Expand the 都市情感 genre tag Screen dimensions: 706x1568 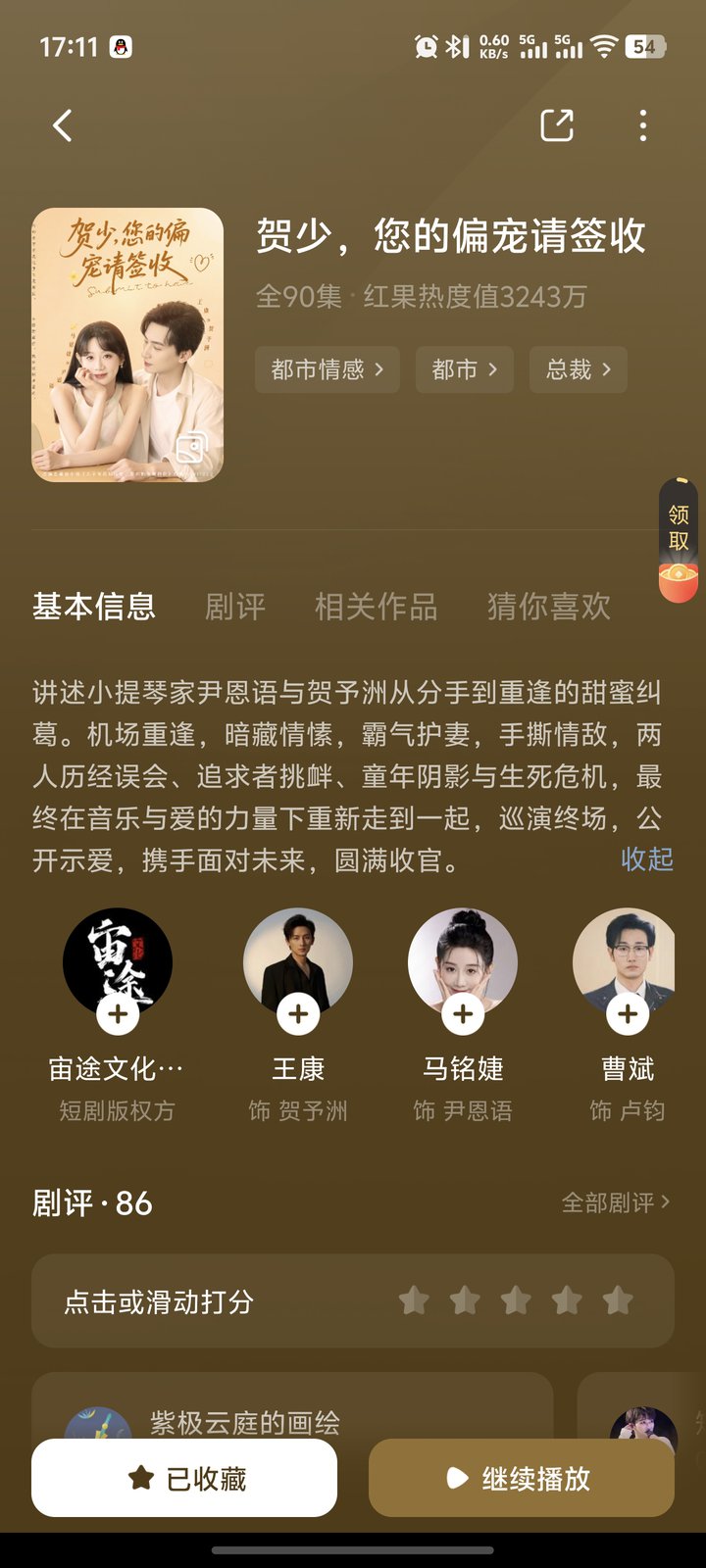pos(327,369)
